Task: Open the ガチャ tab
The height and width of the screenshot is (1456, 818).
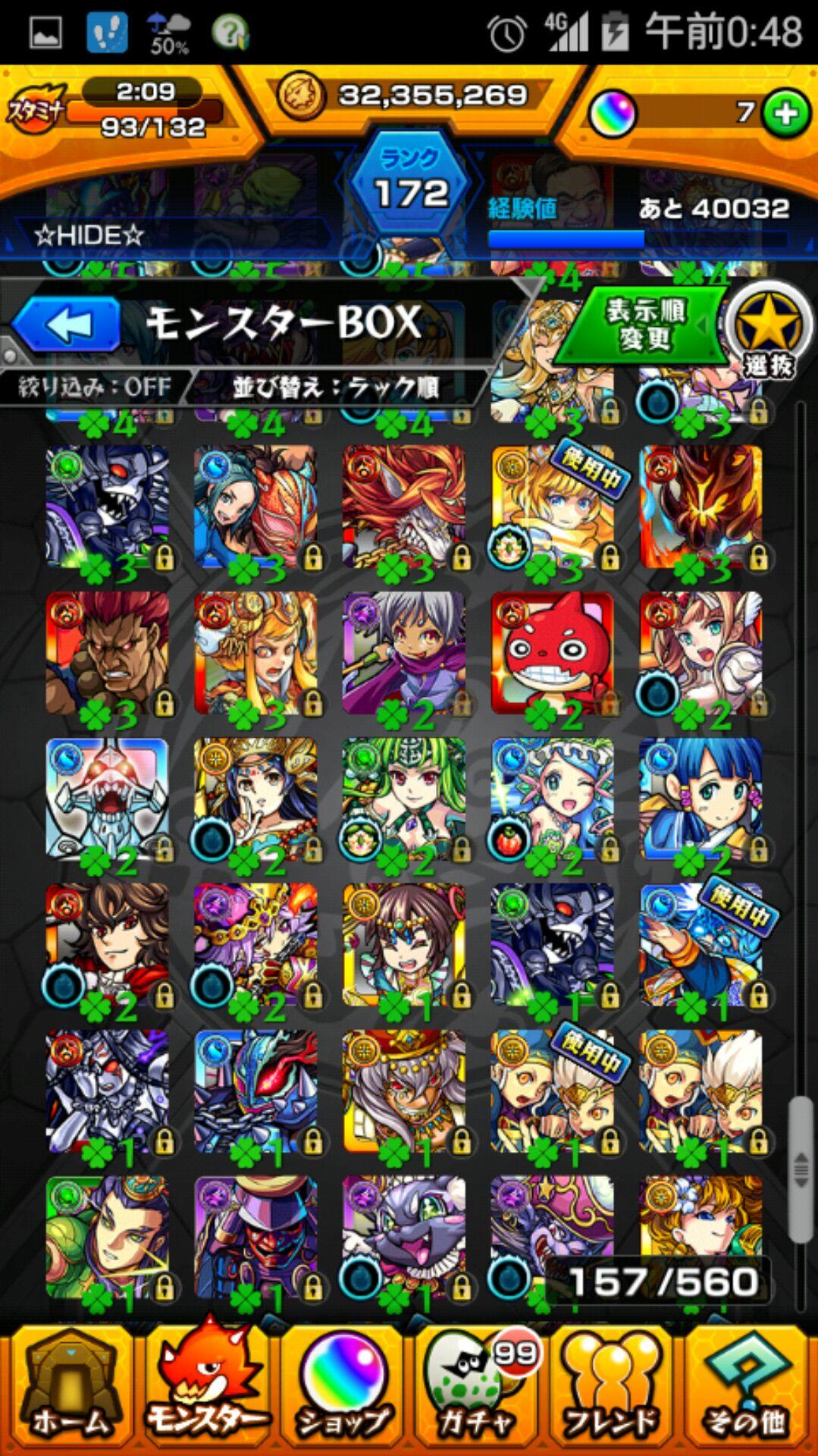Action: pyautogui.click(x=478, y=1395)
